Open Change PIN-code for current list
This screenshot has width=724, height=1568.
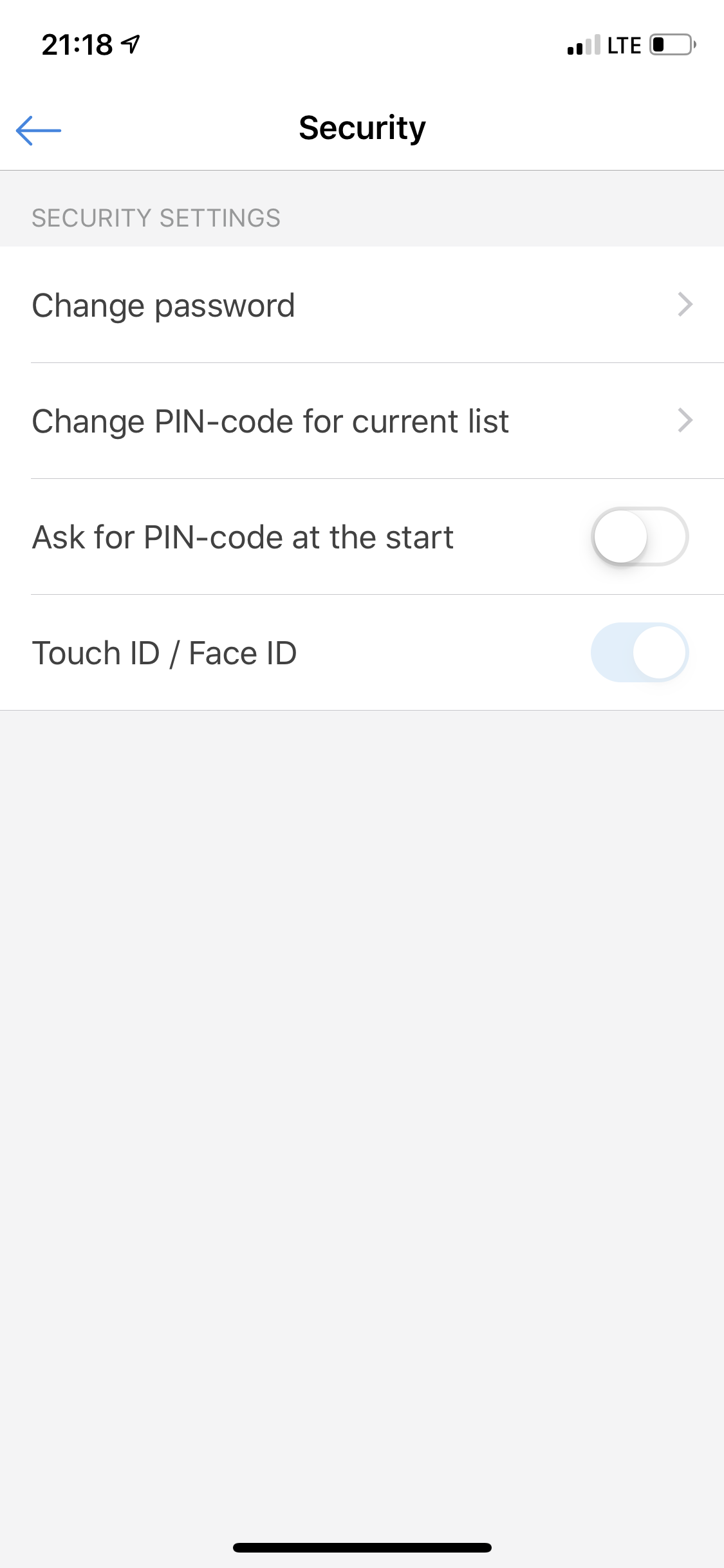362,421
